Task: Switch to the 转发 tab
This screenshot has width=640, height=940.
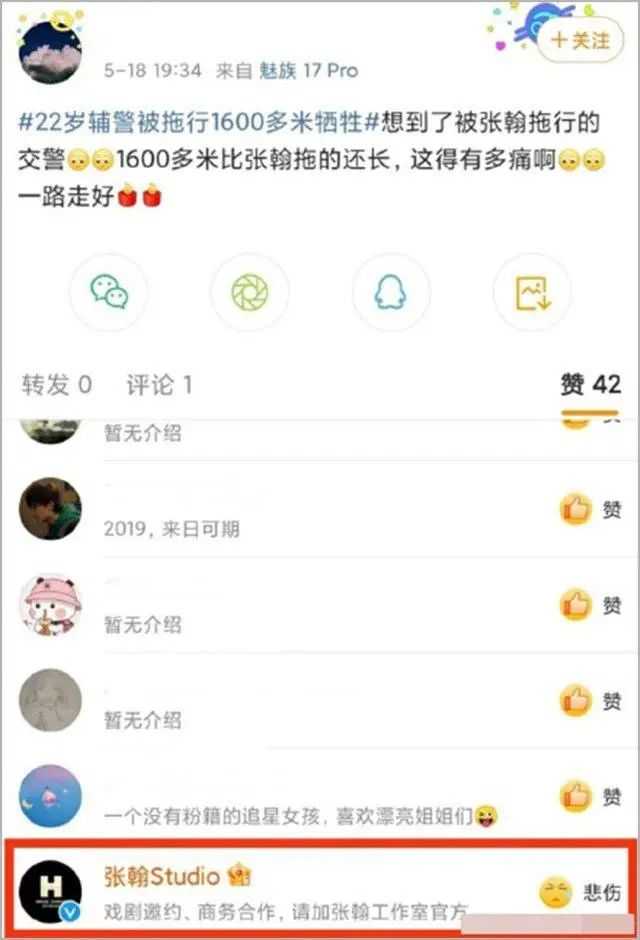Action: click(58, 384)
